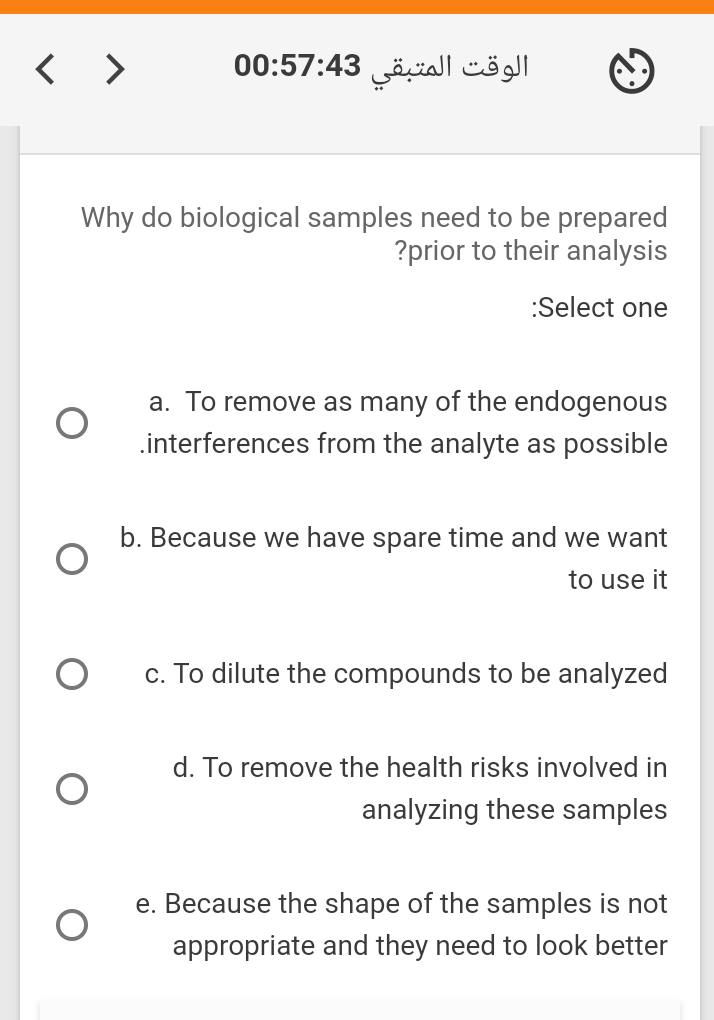Go to the previous question arrow

pos(45,69)
